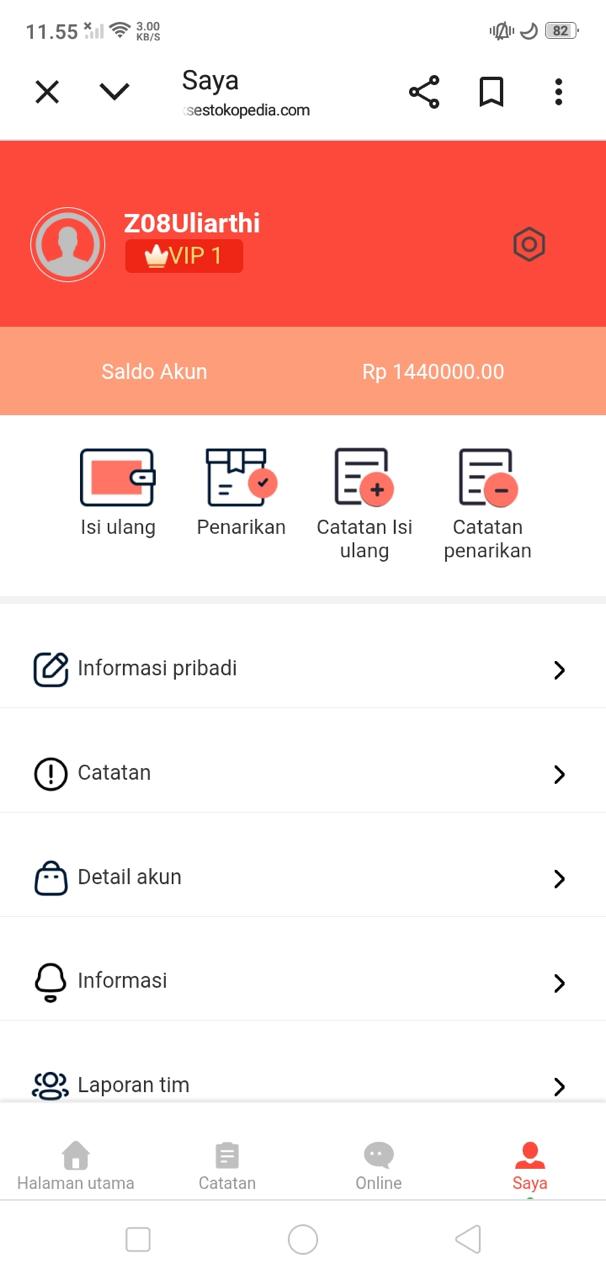Open Laporan tim
The width and height of the screenshot is (606, 1280).
tap(302, 1084)
